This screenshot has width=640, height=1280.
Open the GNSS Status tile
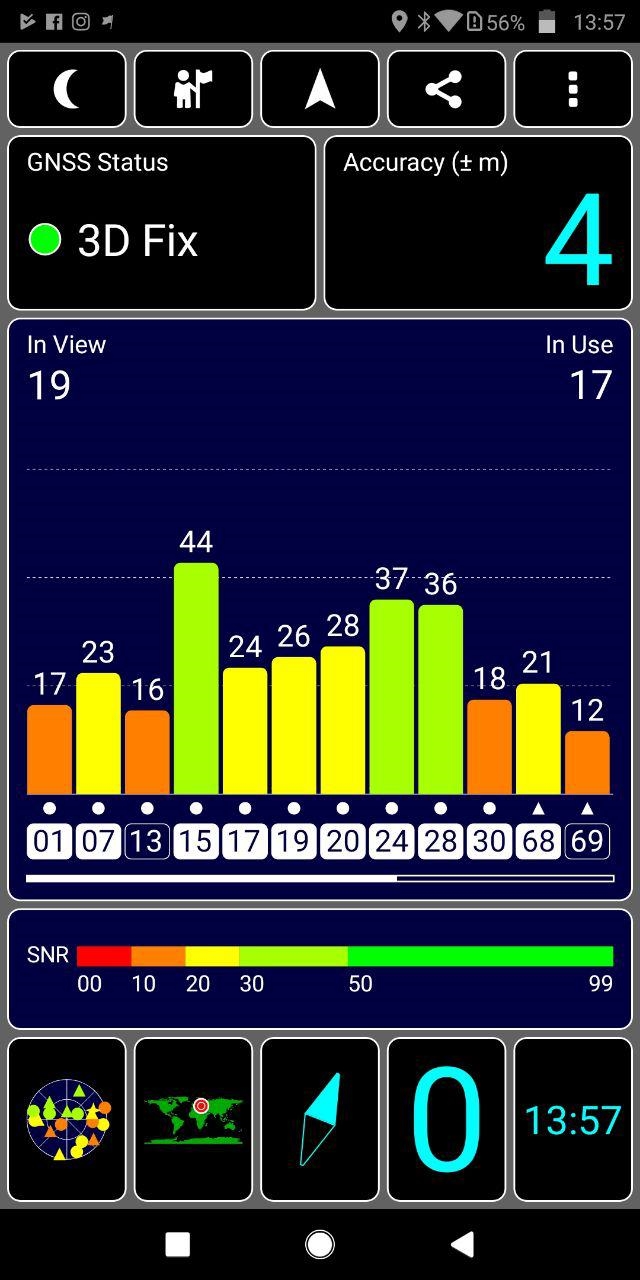[x=162, y=223]
